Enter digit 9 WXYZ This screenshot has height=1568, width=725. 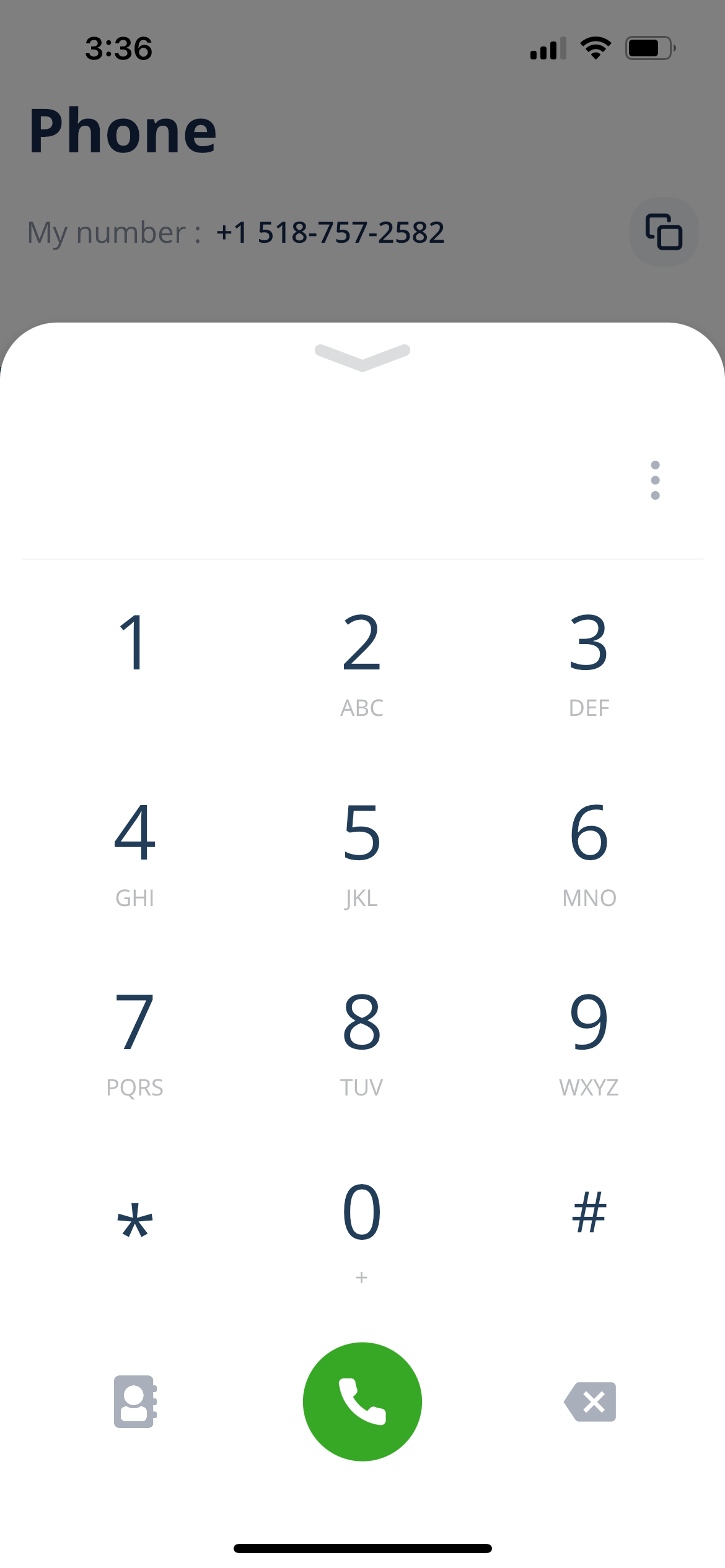coord(589,1042)
